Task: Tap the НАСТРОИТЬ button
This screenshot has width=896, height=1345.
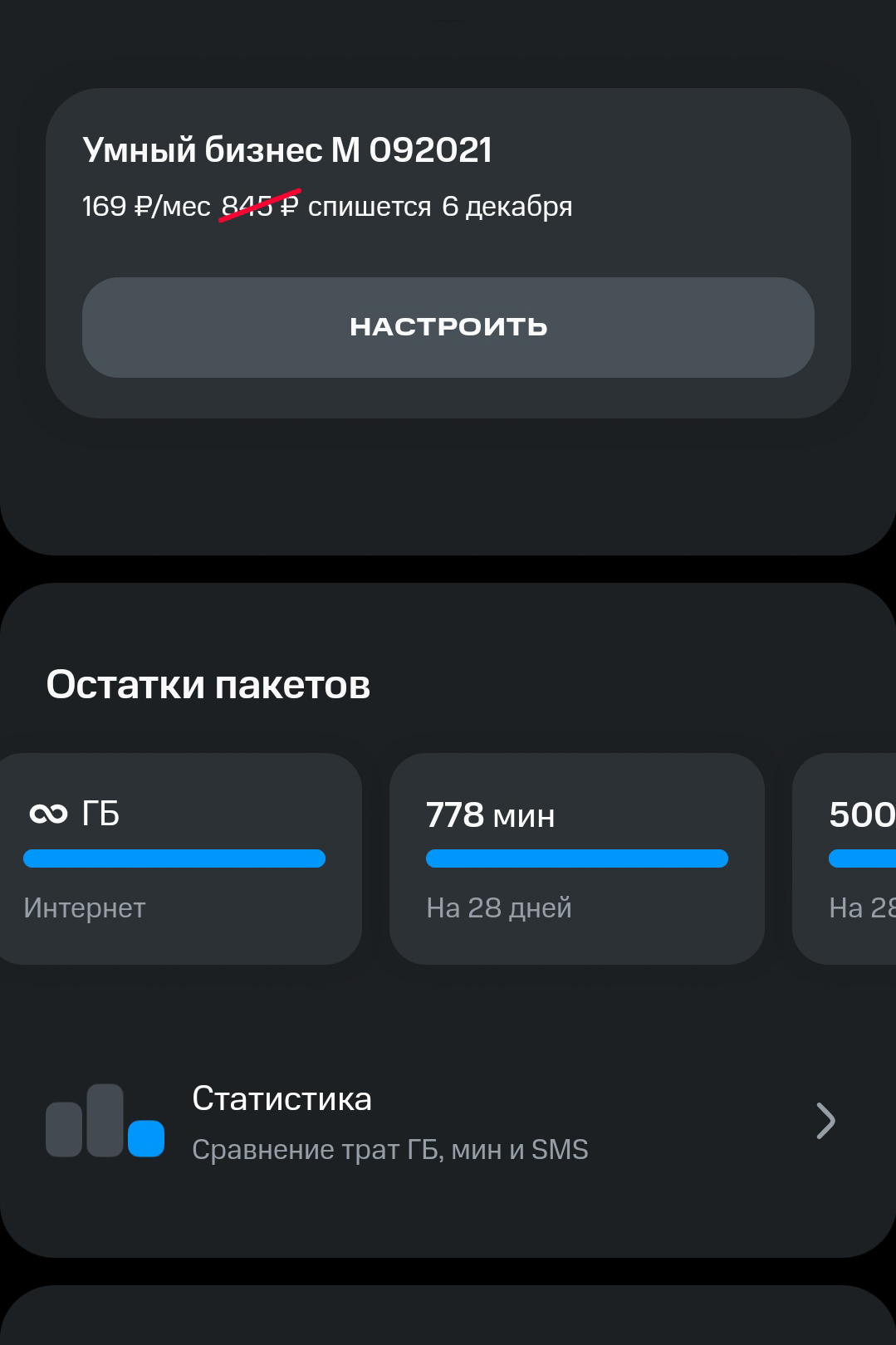Action: click(448, 327)
